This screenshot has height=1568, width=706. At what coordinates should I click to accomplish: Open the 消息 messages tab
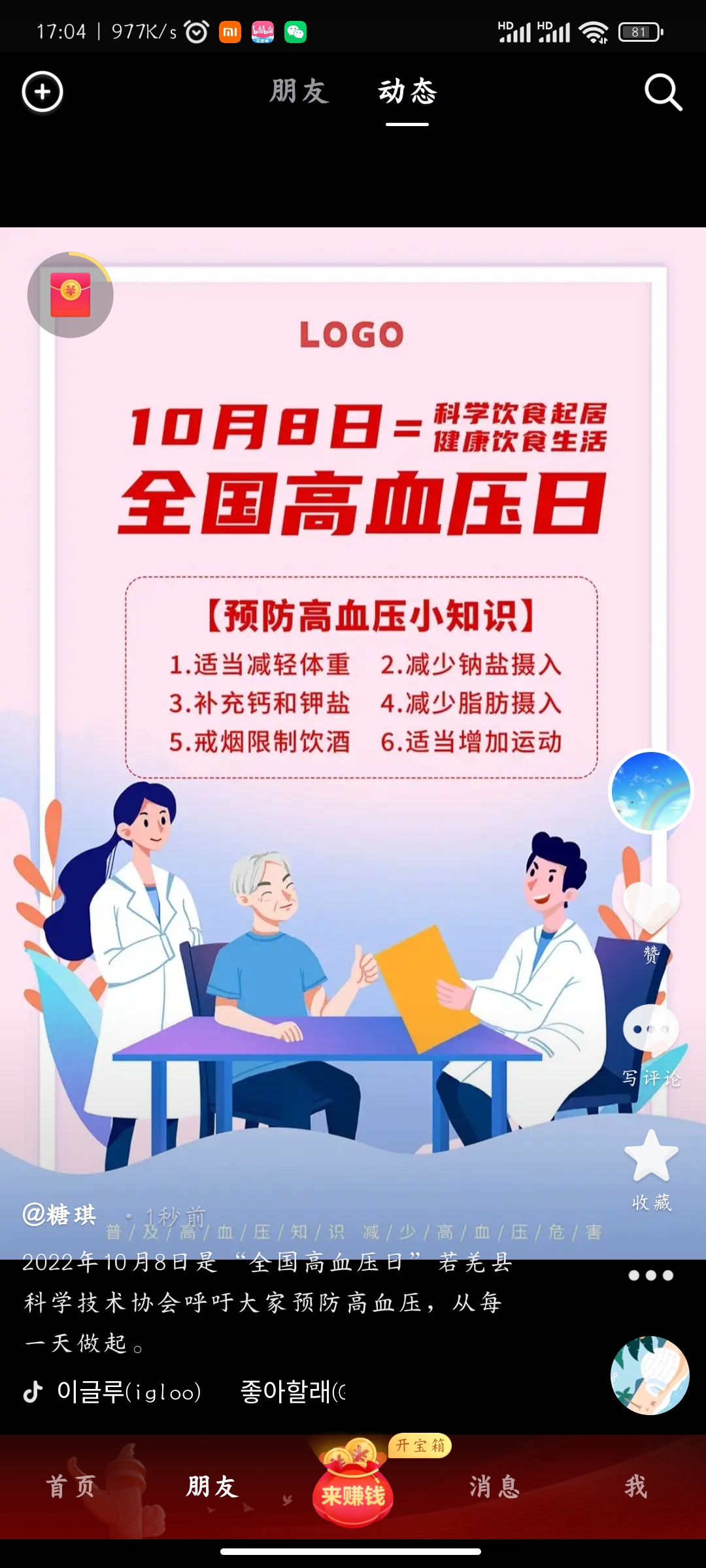coord(494,1487)
